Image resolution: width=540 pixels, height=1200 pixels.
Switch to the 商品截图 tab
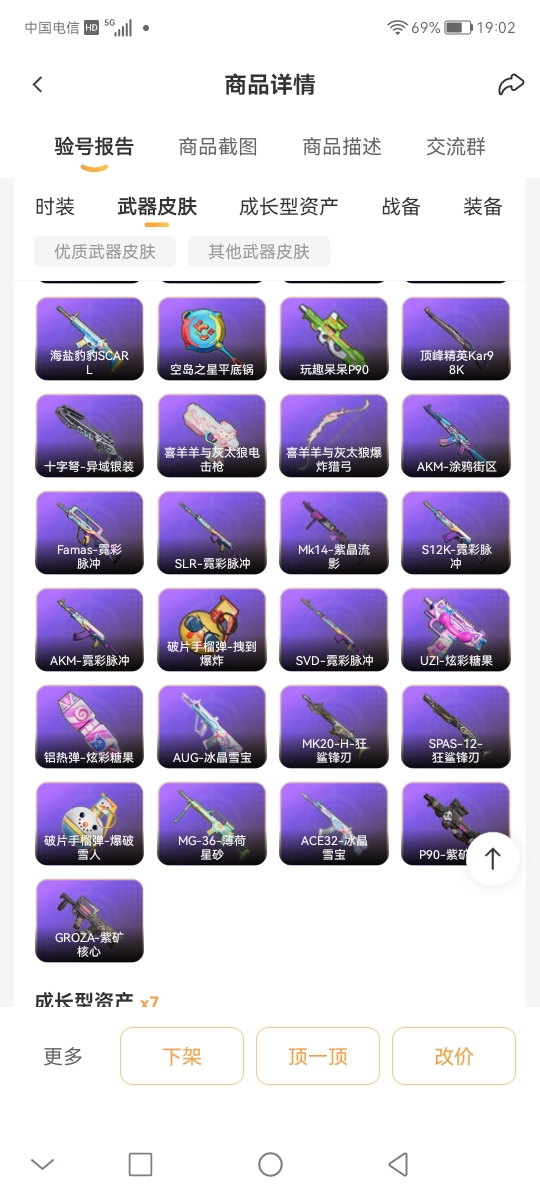(218, 147)
